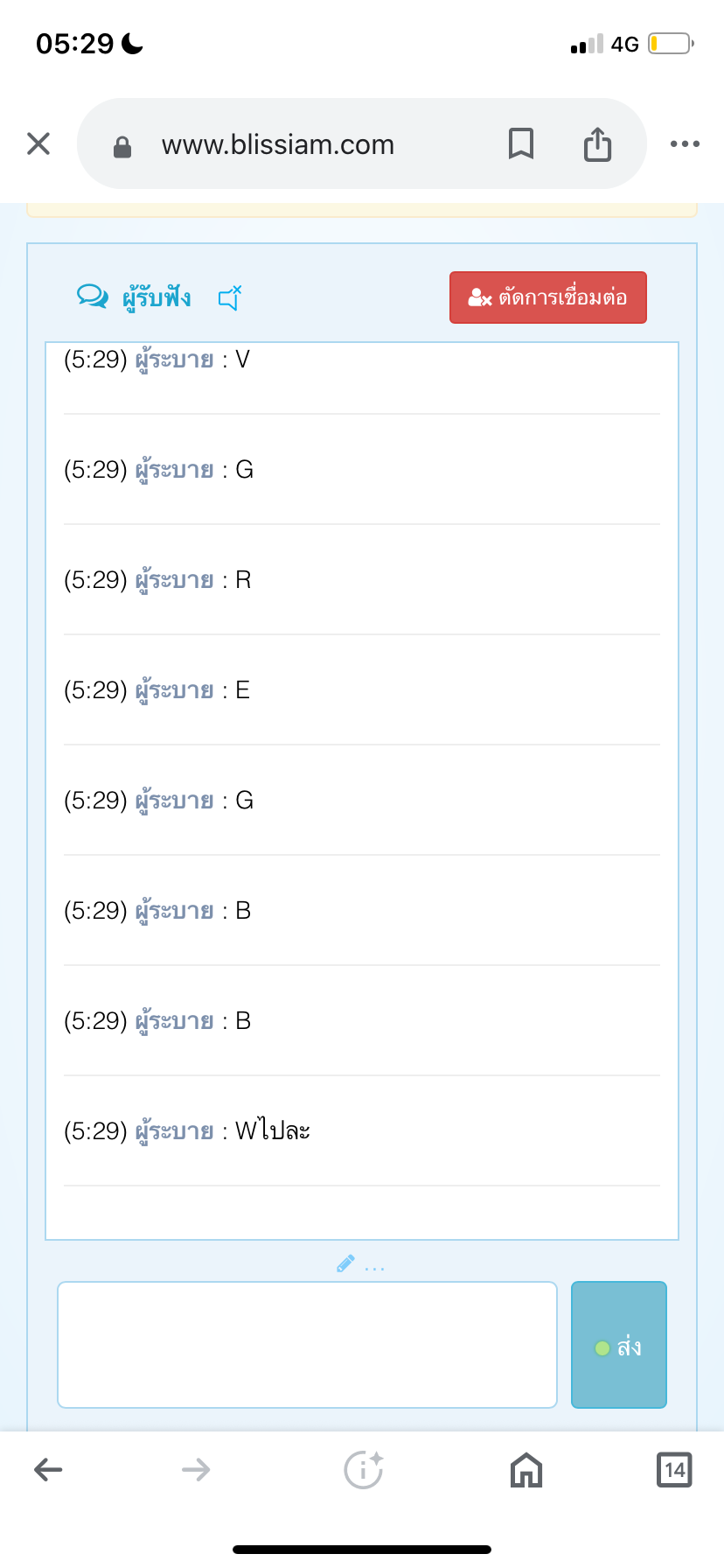Toggle the chat sound mute icon
Viewport: 724px width, 1568px height.
230,297
